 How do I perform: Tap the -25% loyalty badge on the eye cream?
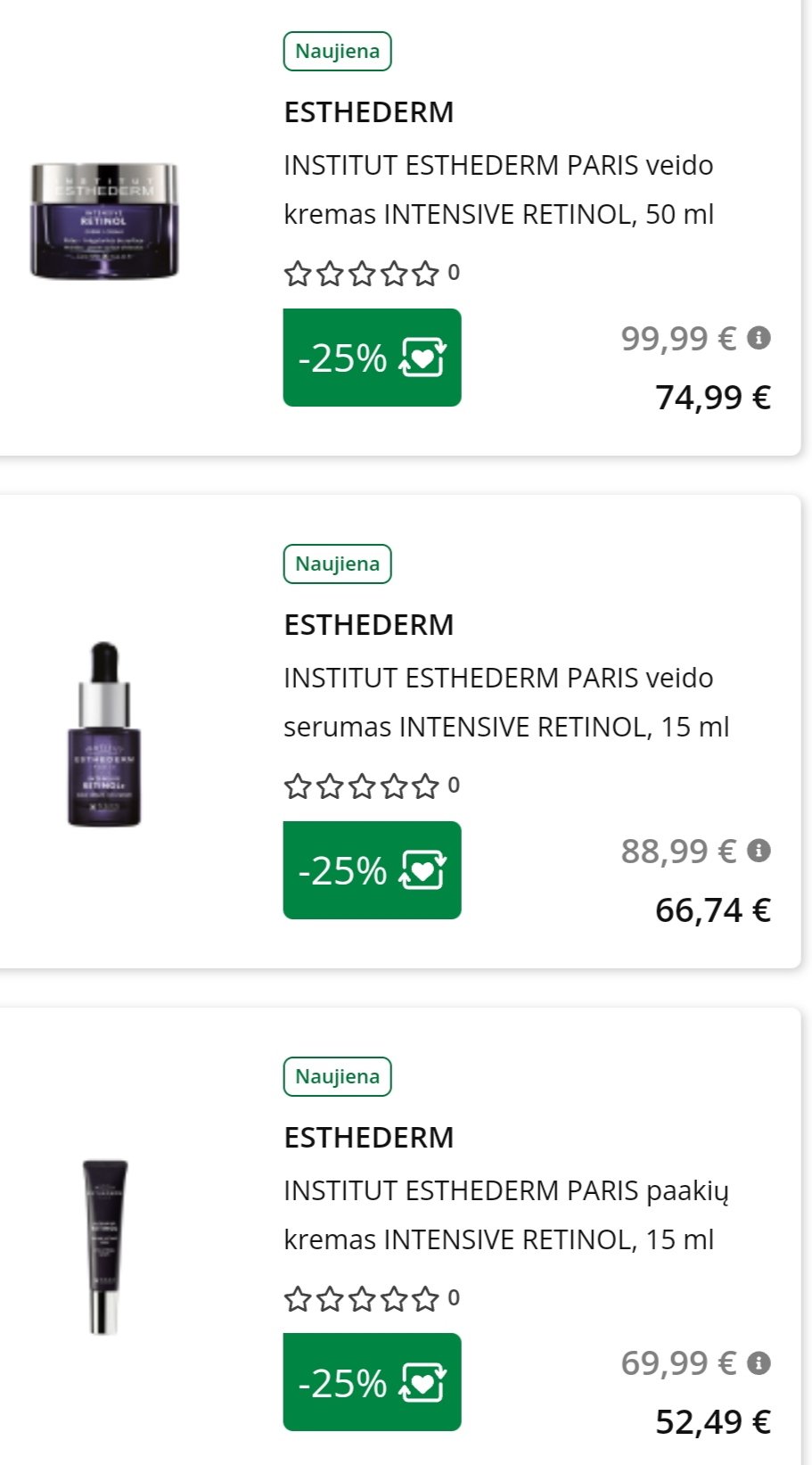(x=373, y=1382)
